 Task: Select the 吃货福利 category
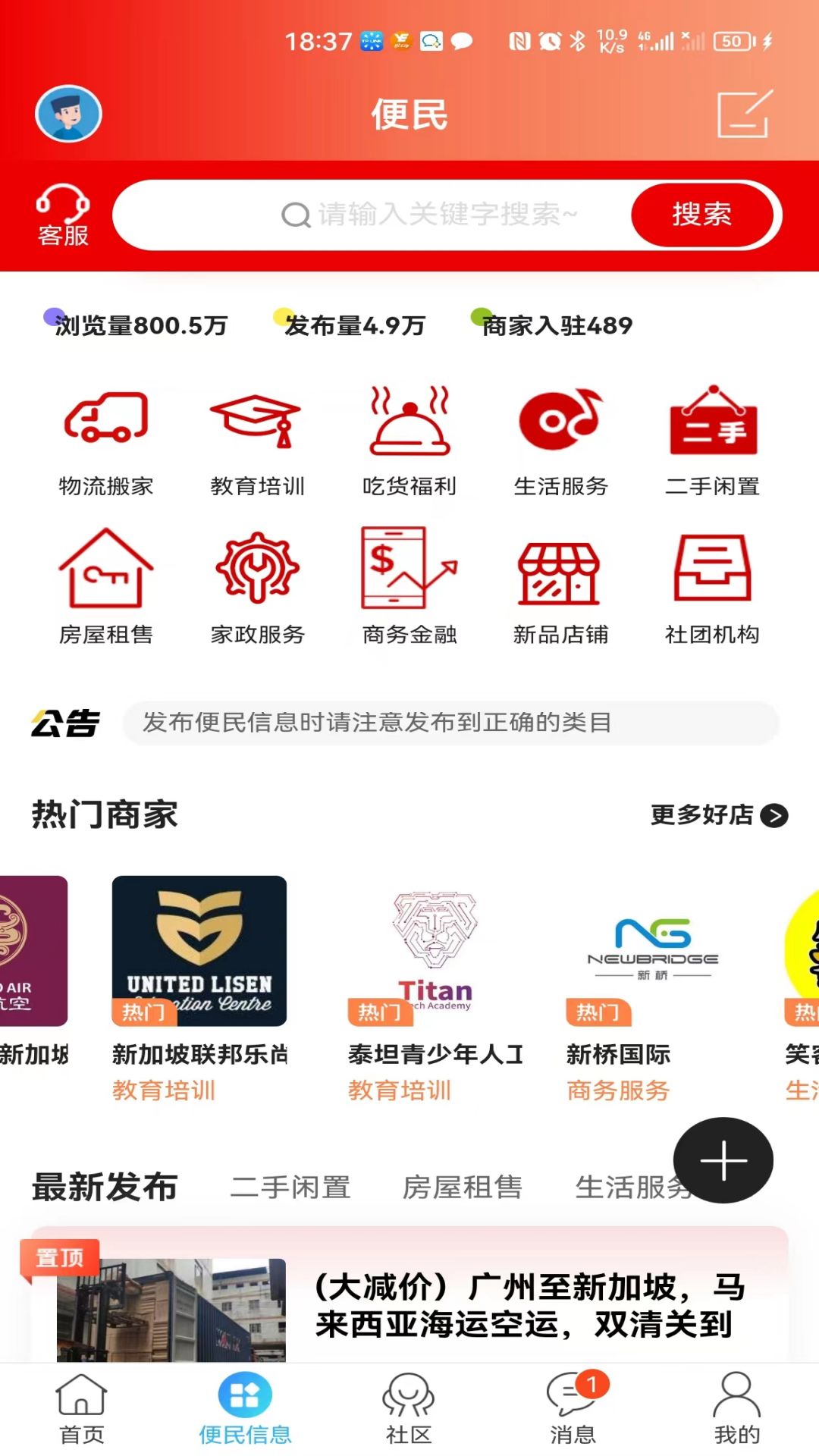point(409,441)
